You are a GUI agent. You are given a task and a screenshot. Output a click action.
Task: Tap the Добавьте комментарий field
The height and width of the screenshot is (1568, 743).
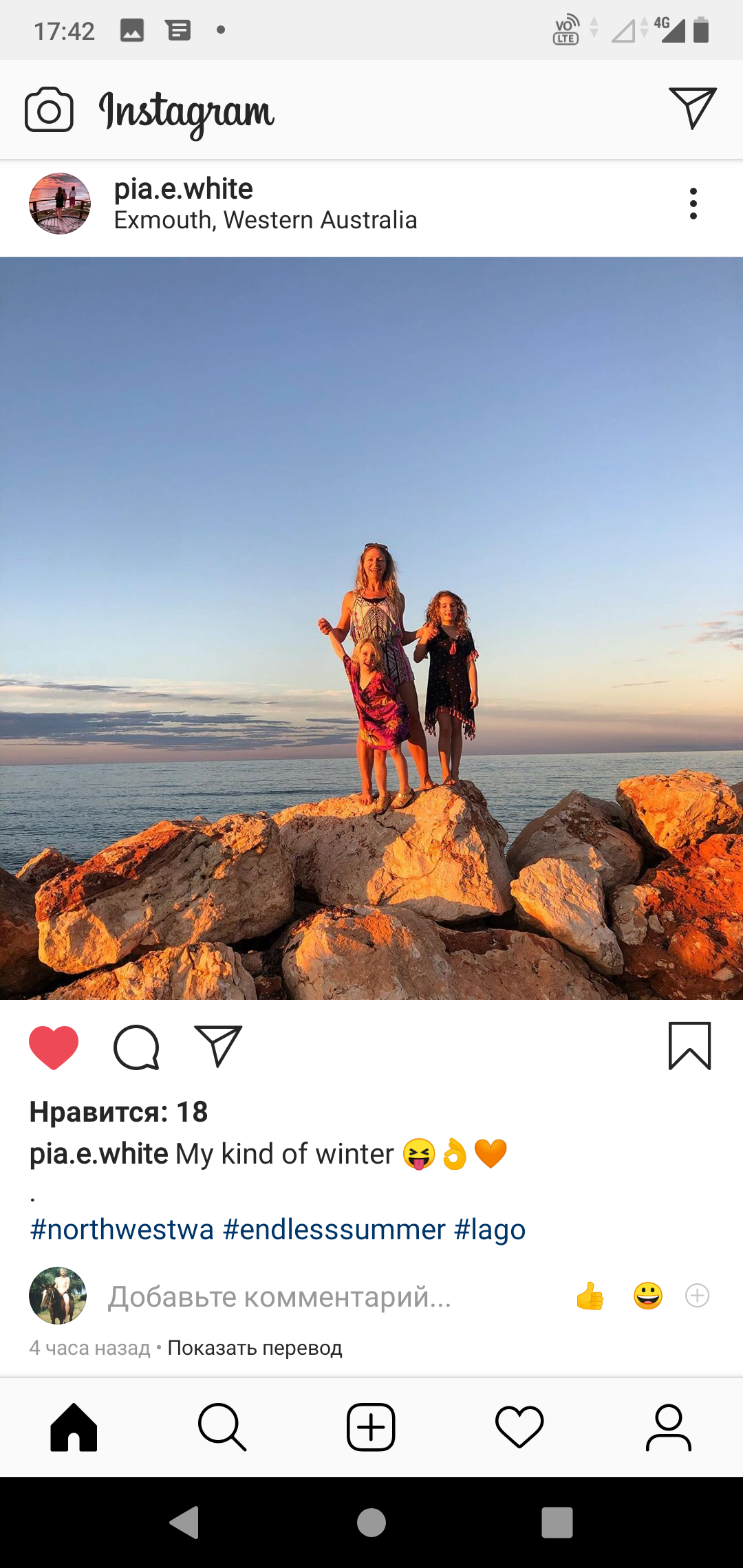point(279,1297)
